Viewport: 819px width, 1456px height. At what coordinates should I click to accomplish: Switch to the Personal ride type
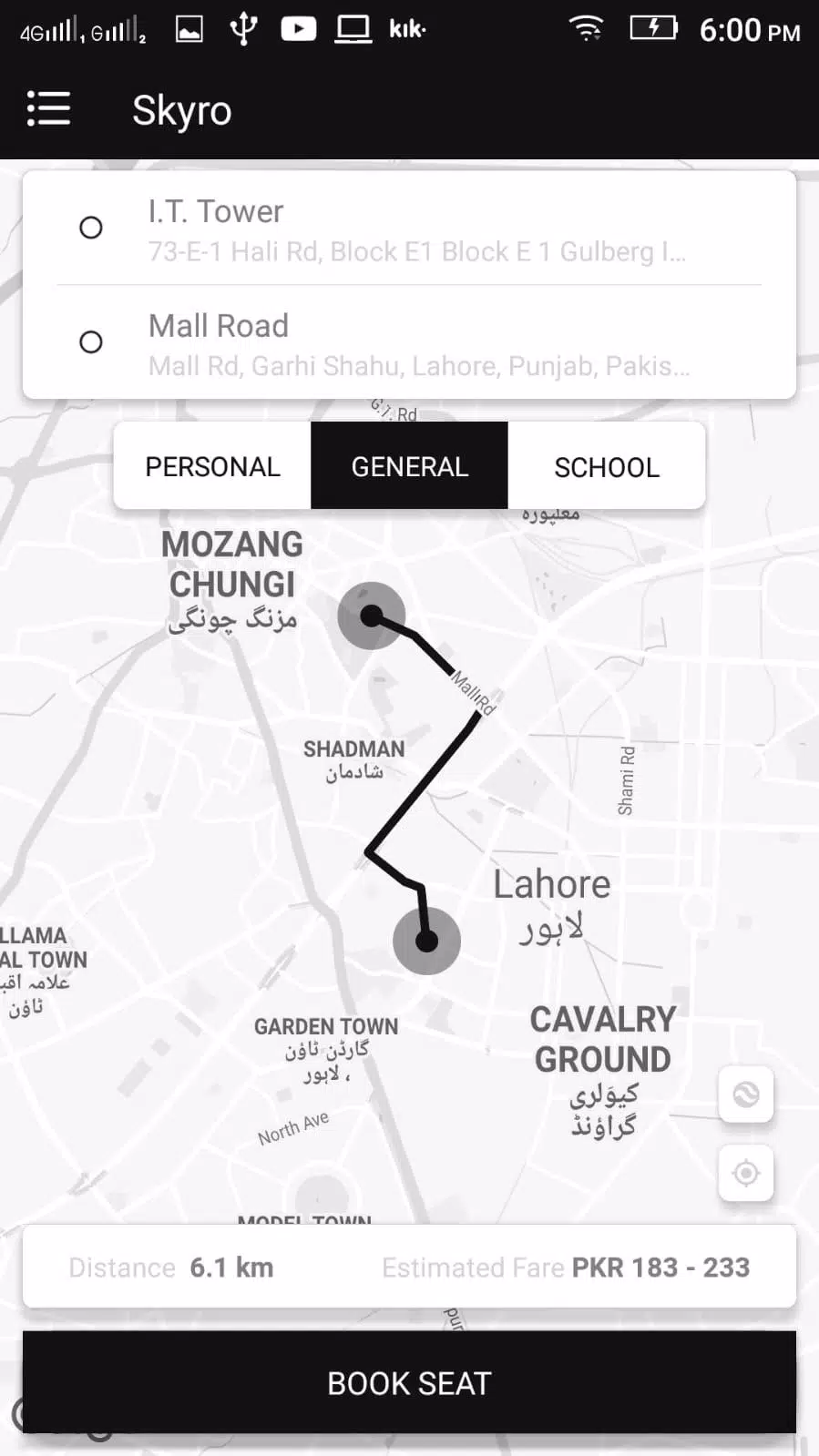(x=212, y=466)
